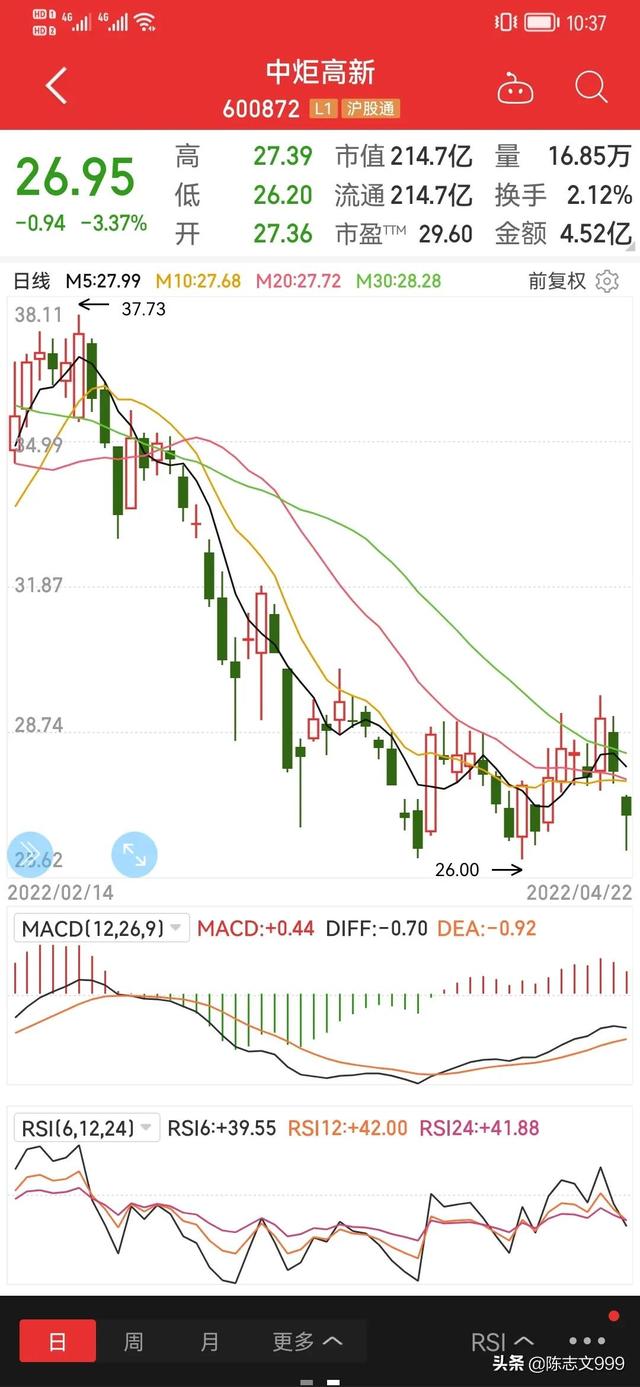The height and width of the screenshot is (1387, 640).
Task: Open the robot assistant icon
Action: point(516,88)
